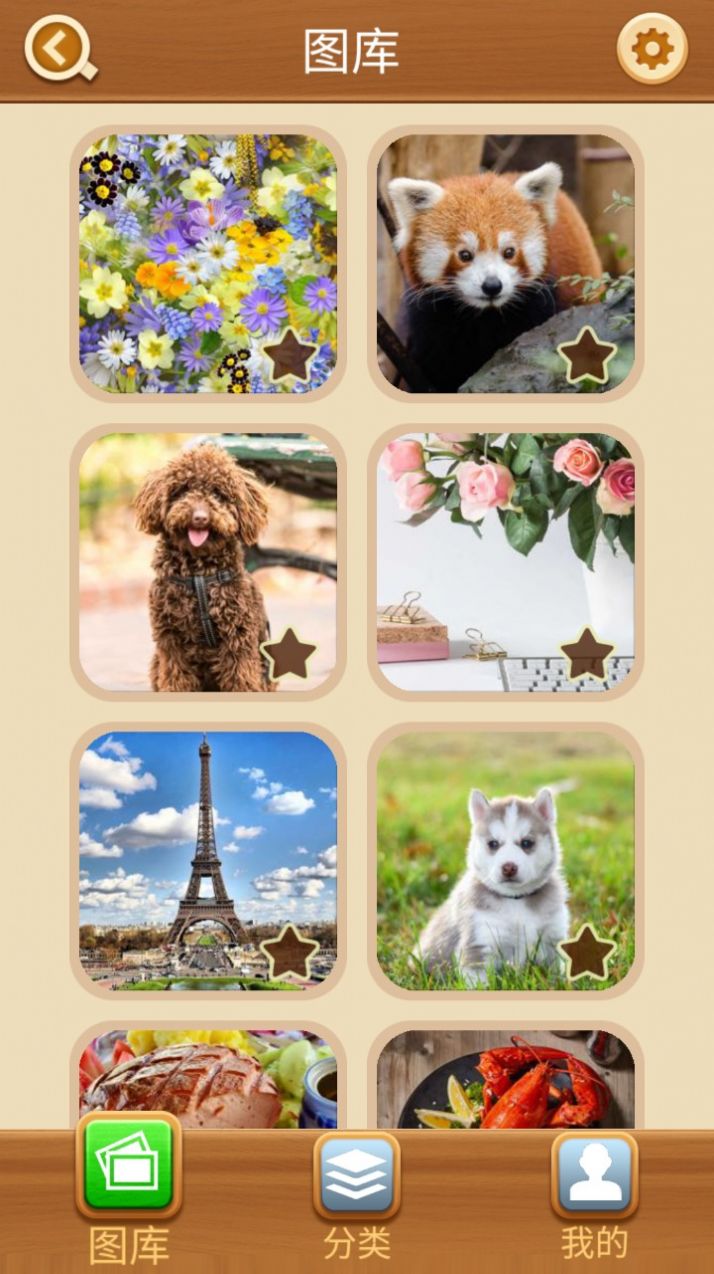714x1274 pixels.
Task: Open the roasted meat picture
Action: coord(208,1080)
